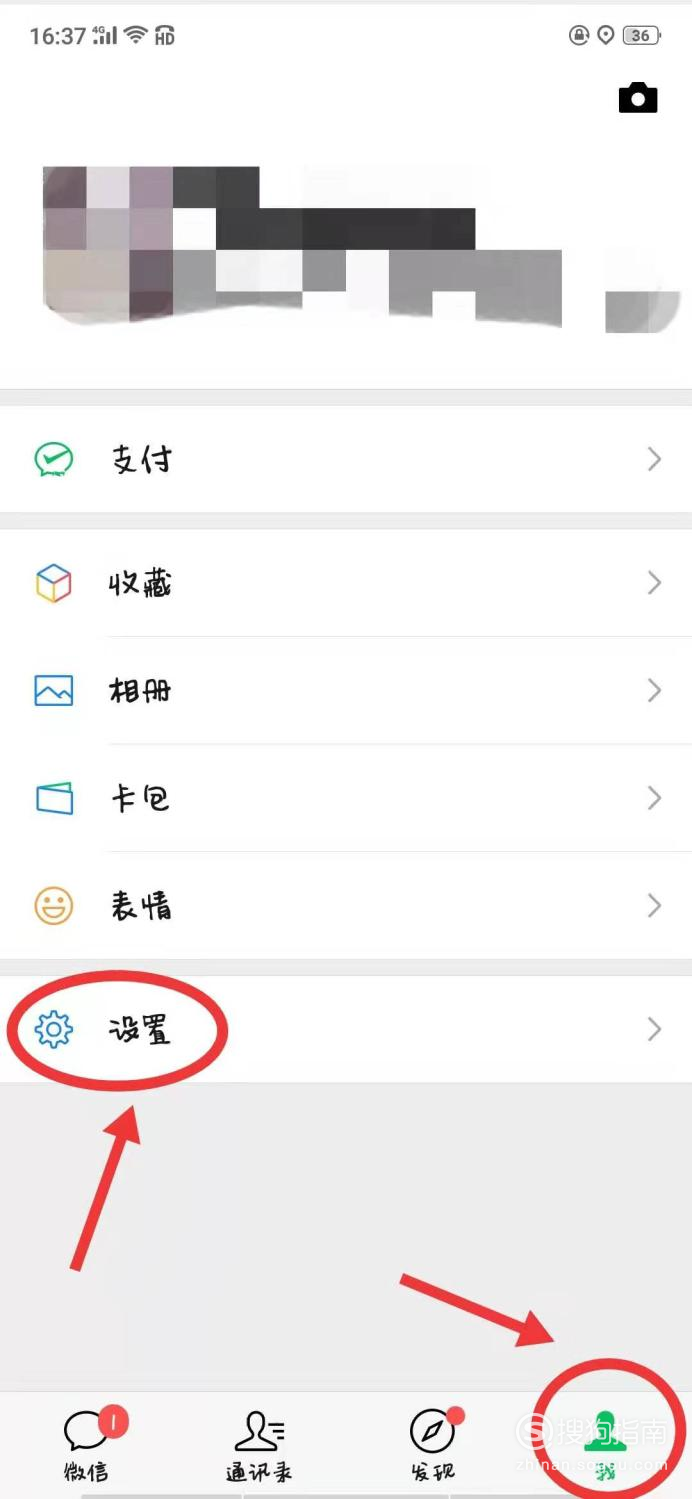Go to 设置 settings

pyautogui.click(x=346, y=1029)
